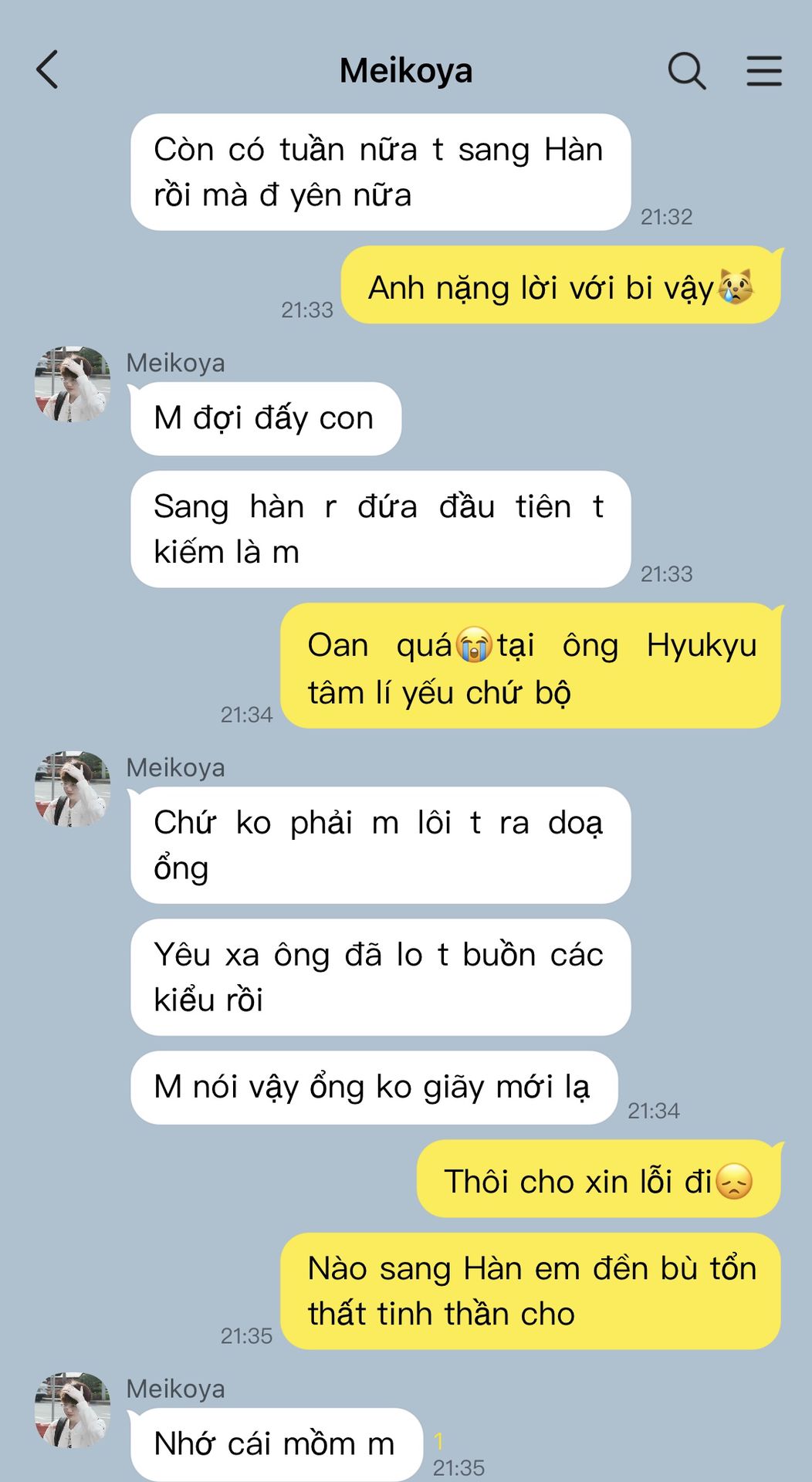Open Meikoya's avatar above "M đợi đấy con"
This screenshot has height=1482, width=812.
[72, 384]
